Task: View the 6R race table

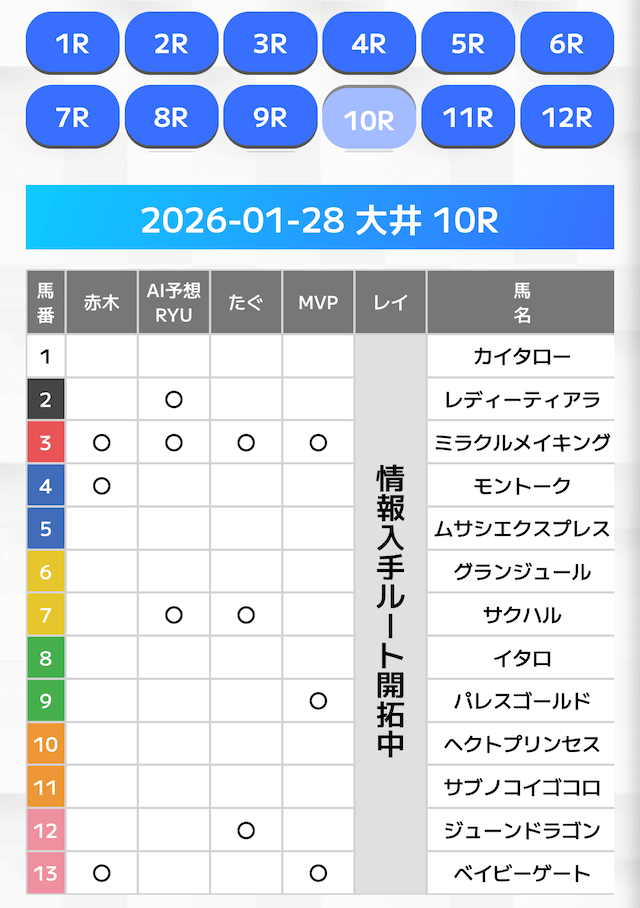Action: pos(567,43)
